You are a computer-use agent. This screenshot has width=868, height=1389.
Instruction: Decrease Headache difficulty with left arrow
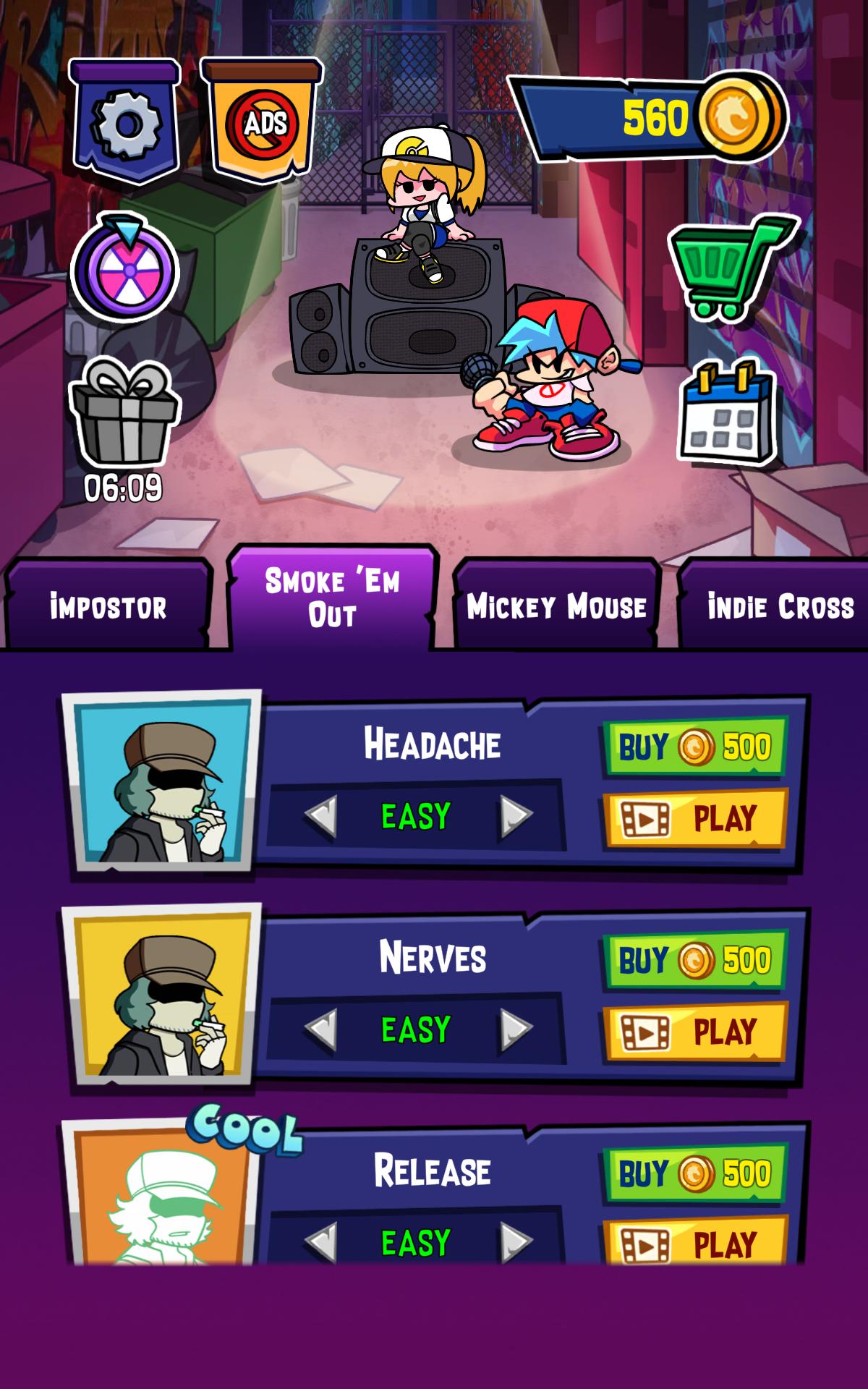click(320, 817)
